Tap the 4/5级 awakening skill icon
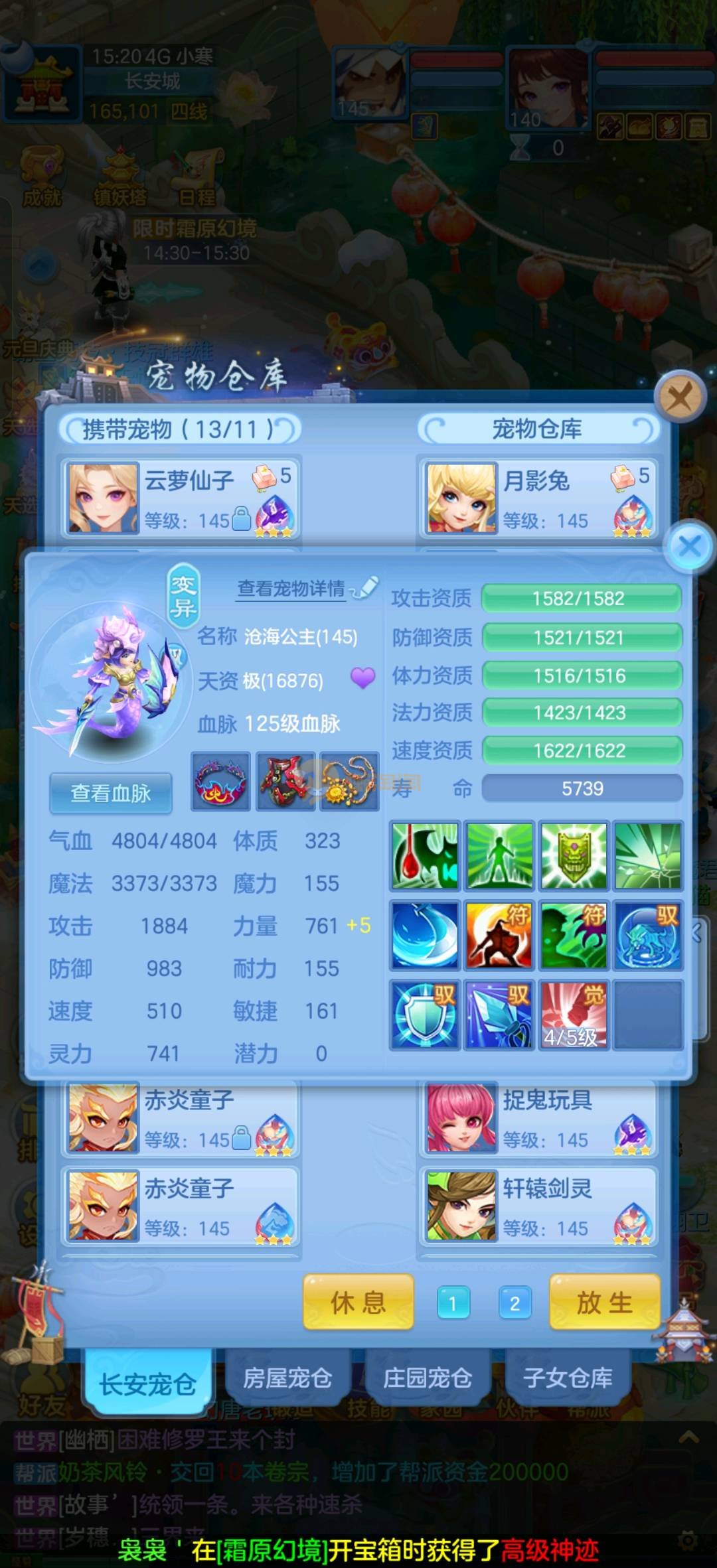 coord(574,1015)
